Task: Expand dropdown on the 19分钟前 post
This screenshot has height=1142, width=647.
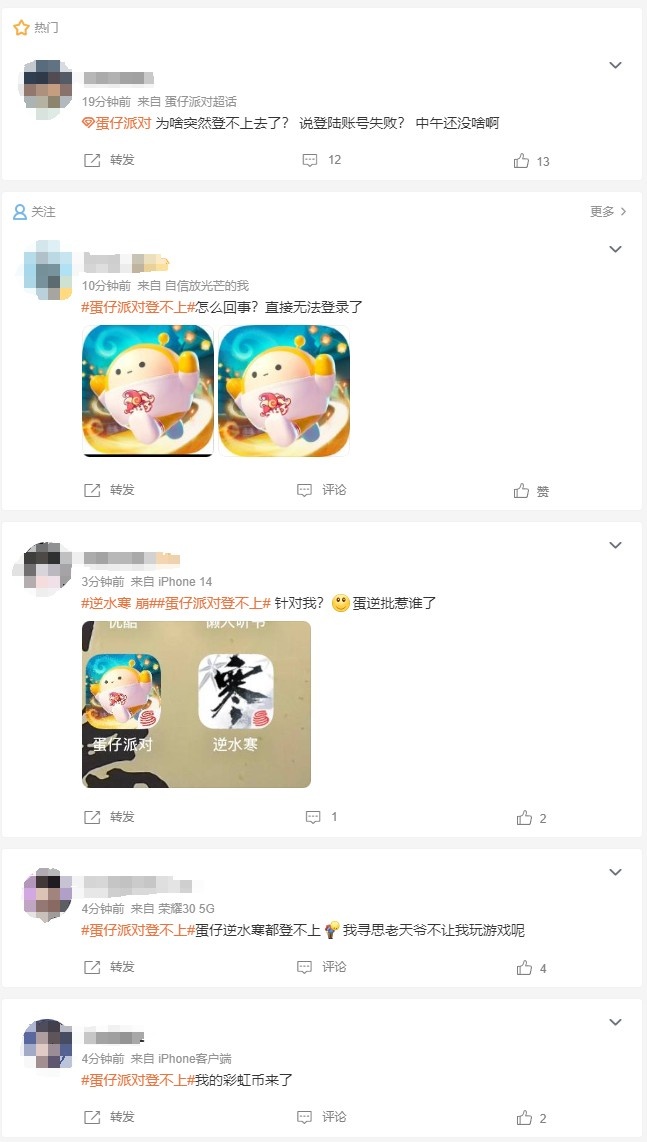Action: [616, 66]
